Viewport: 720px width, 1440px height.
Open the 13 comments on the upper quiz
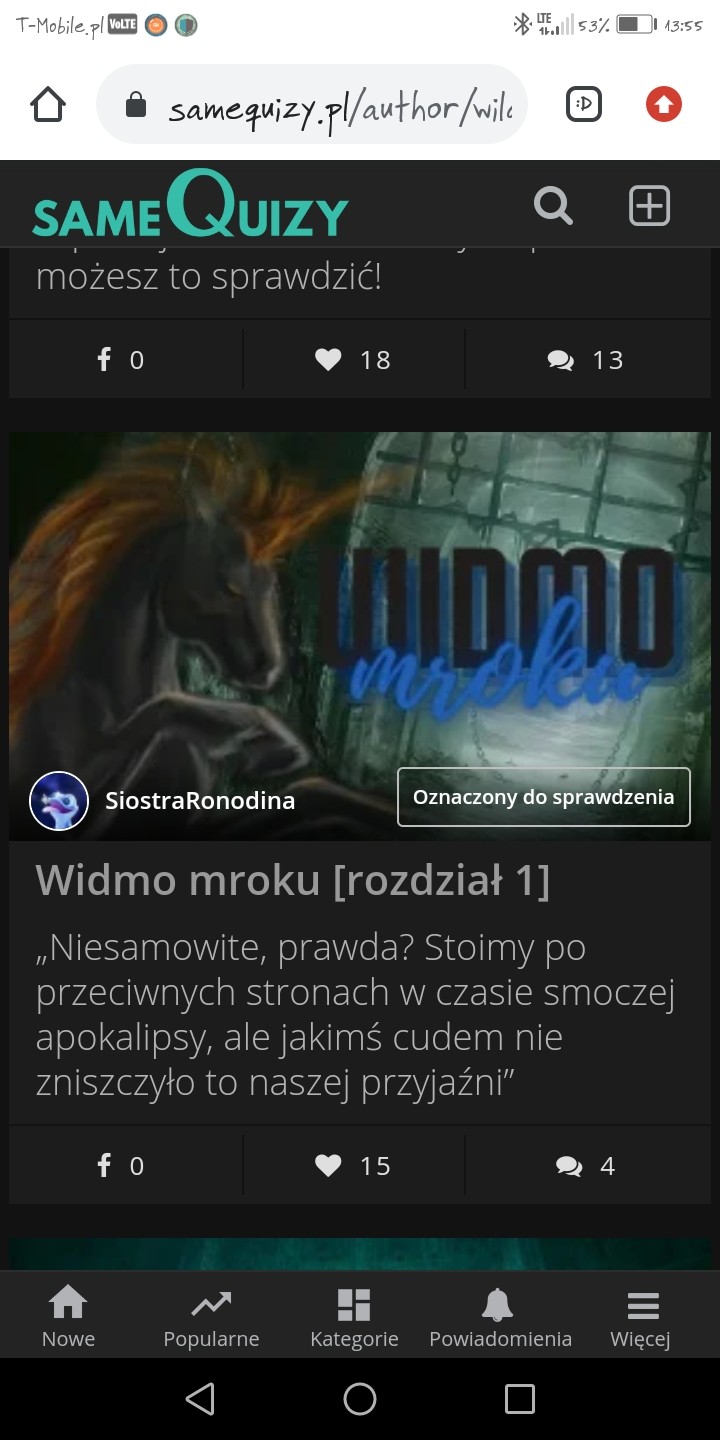click(586, 360)
